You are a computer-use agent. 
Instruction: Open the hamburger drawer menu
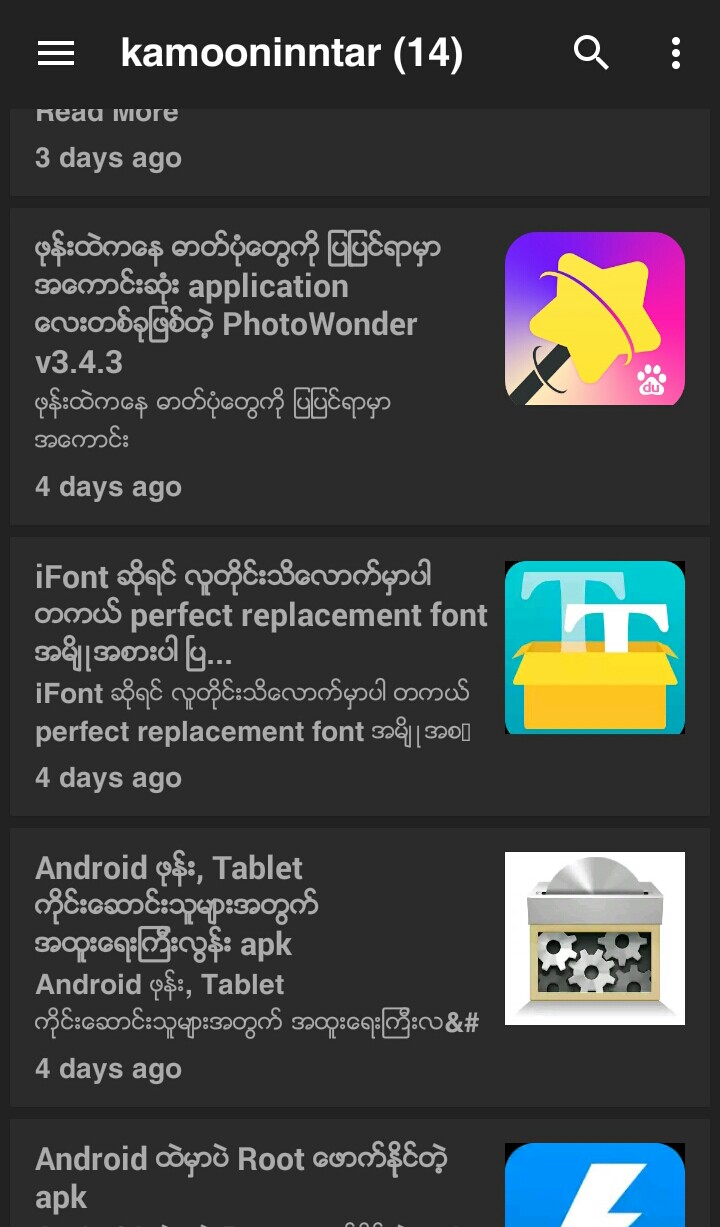click(x=56, y=53)
